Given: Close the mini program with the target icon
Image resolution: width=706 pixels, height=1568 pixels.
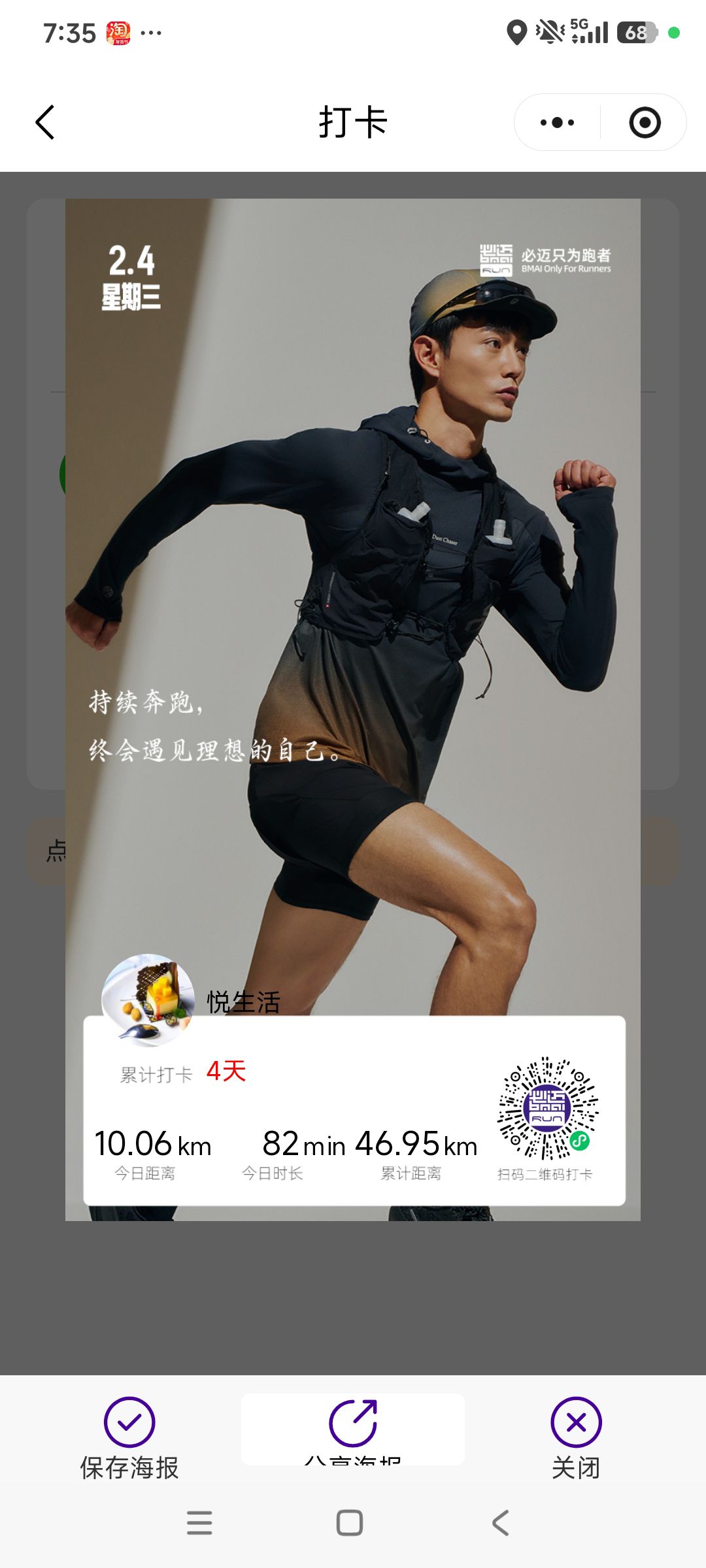Looking at the screenshot, I should (x=645, y=123).
